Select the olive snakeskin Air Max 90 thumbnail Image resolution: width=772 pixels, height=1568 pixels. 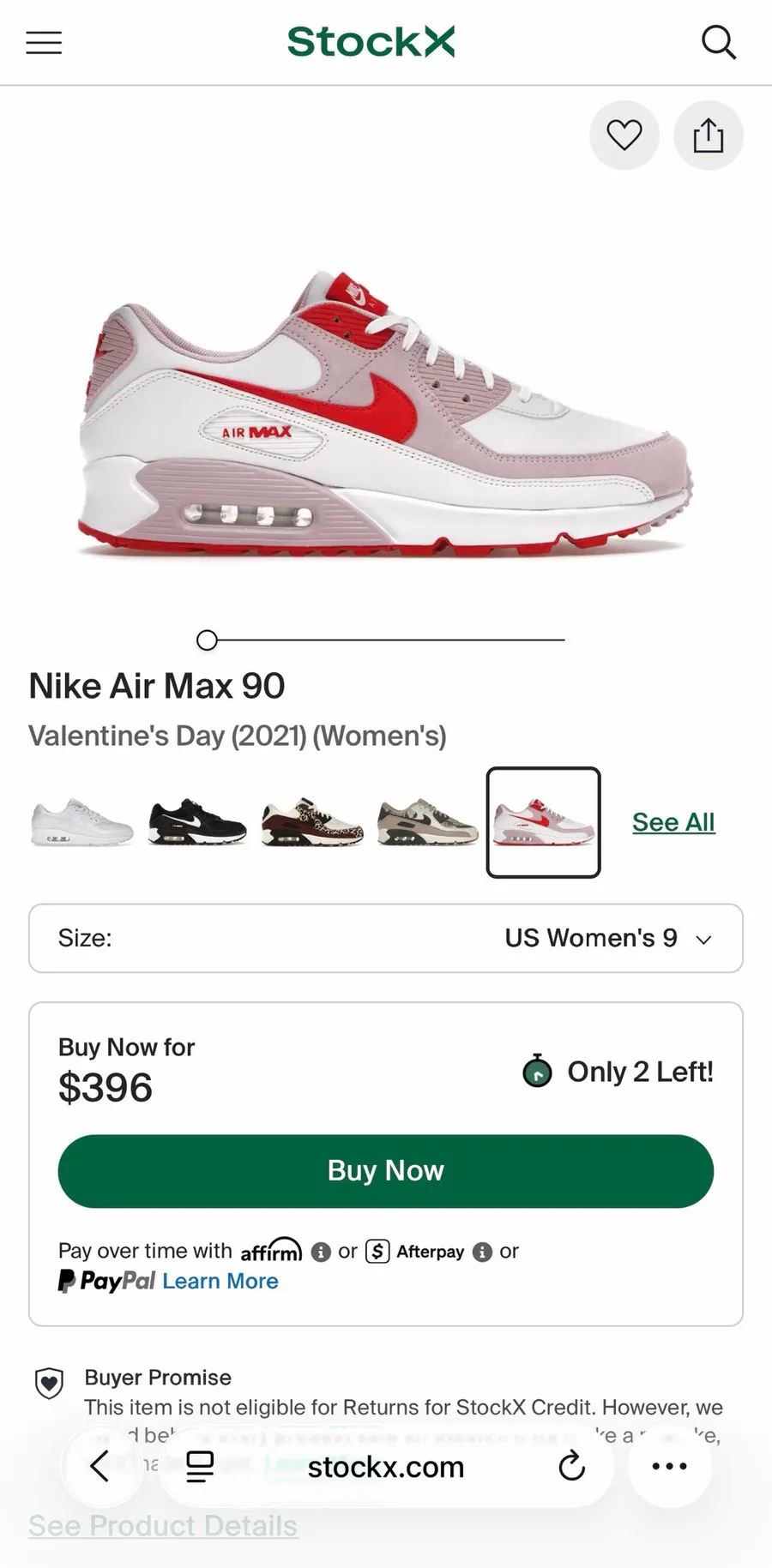[x=427, y=822]
